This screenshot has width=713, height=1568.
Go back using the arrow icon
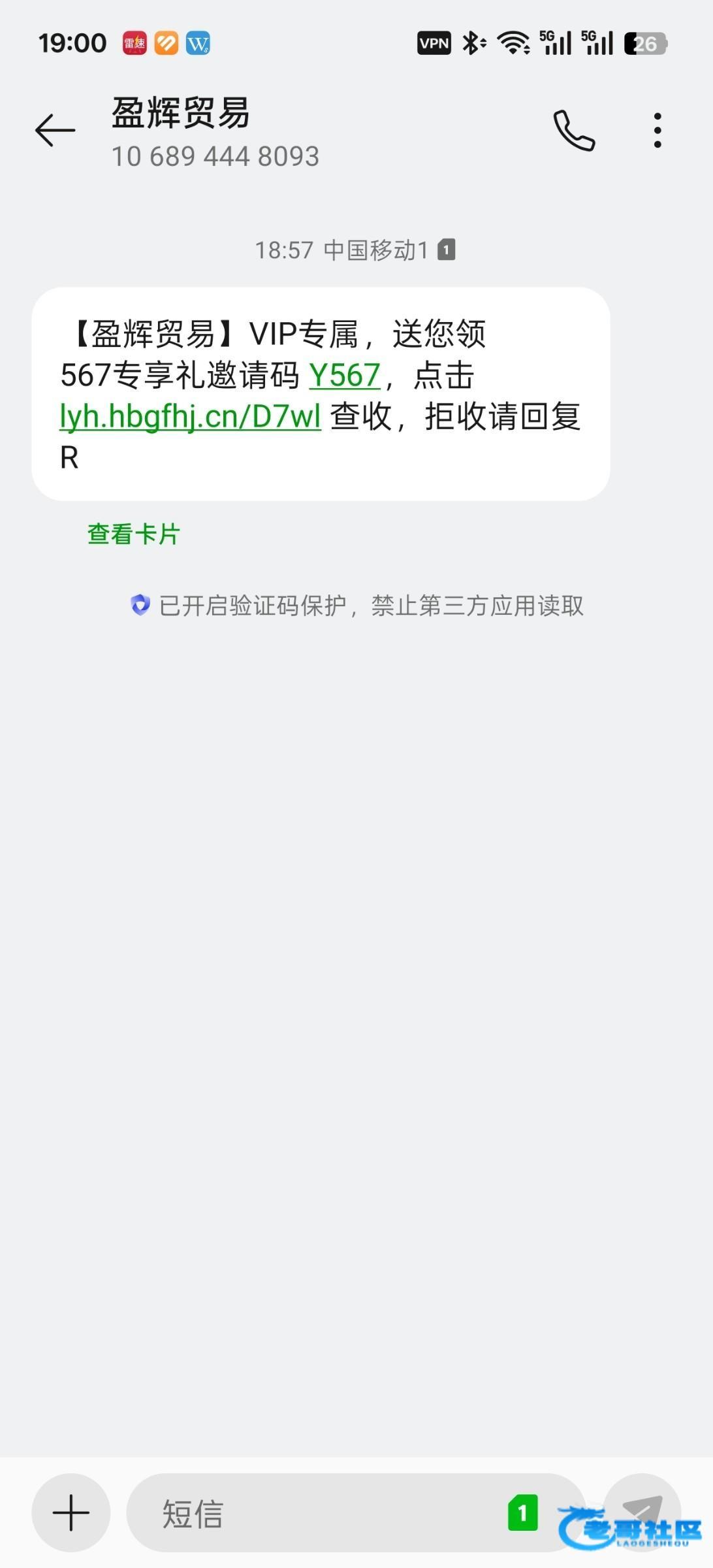point(55,130)
